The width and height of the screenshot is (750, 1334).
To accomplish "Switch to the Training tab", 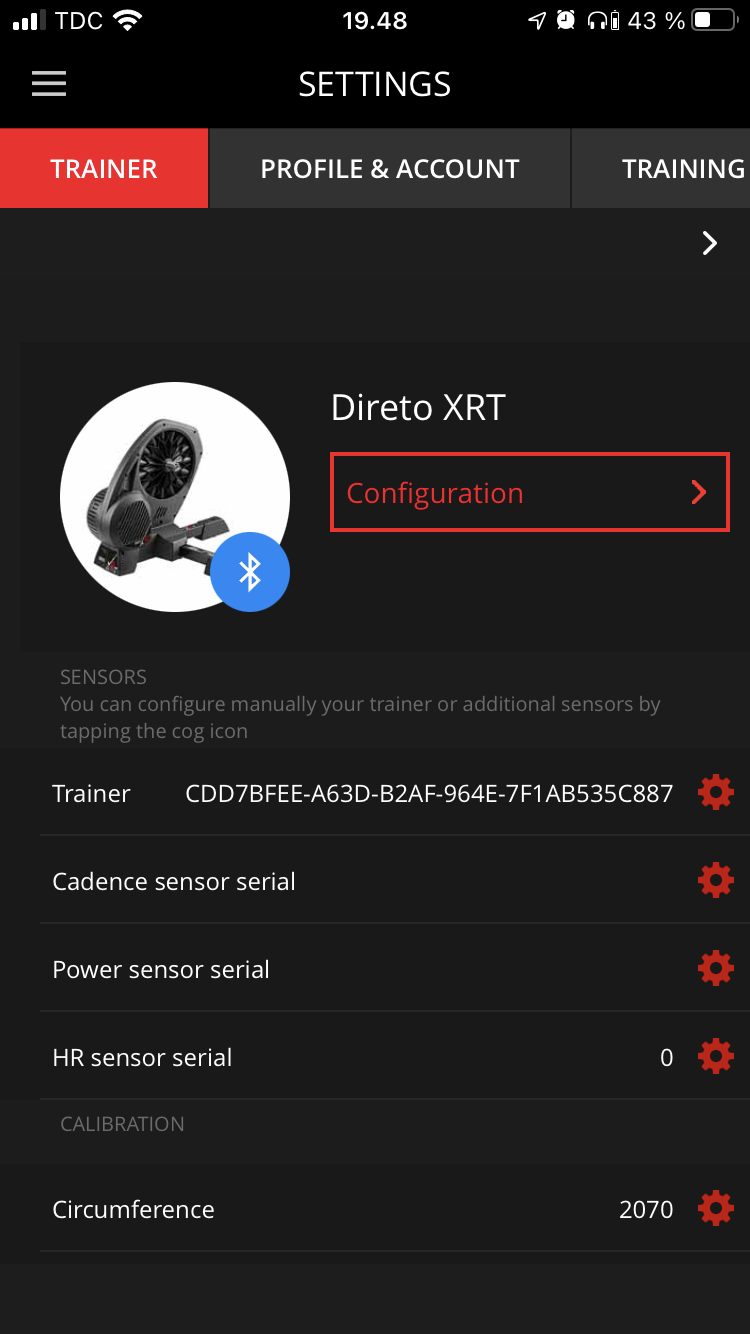I will [661, 168].
